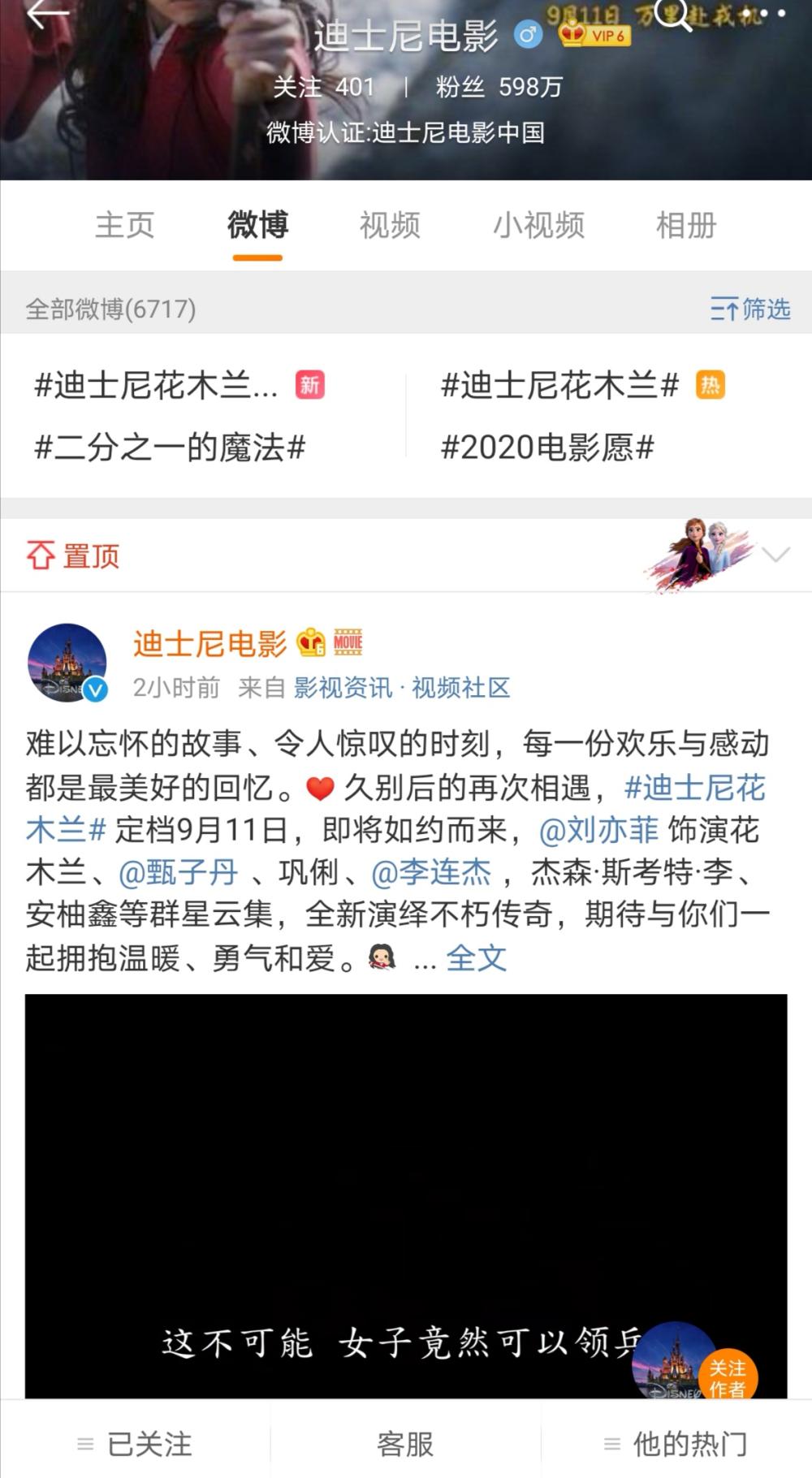Image resolution: width=812 pixels, height=1478 pixels.
Task: Open @李连杰 profile mention
Action: pyautogui.click(x=431, y=872)
